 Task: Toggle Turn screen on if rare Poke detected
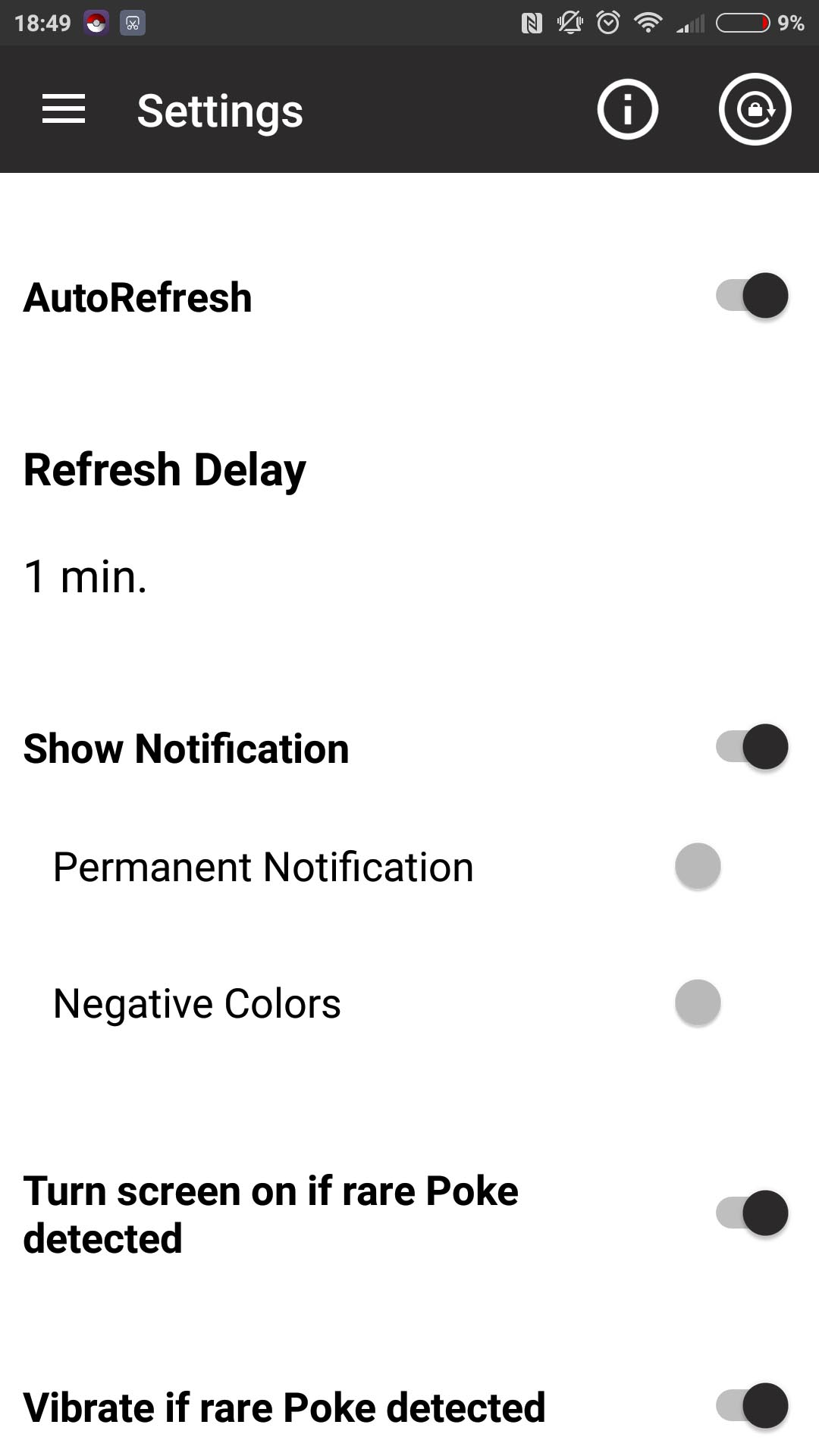click(x=752, y=1213)
